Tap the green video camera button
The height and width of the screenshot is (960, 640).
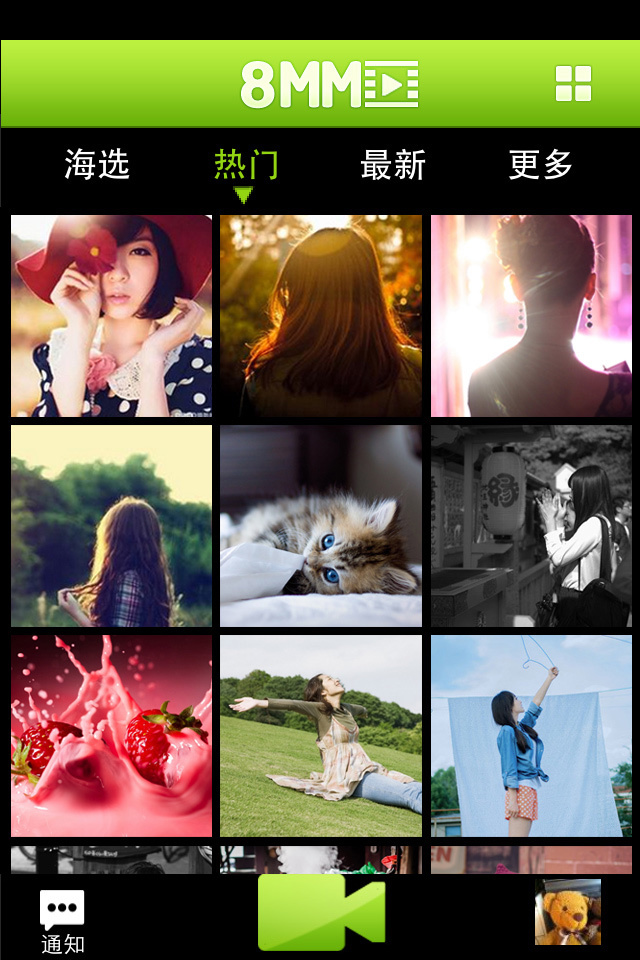click(x=321, y=912)
